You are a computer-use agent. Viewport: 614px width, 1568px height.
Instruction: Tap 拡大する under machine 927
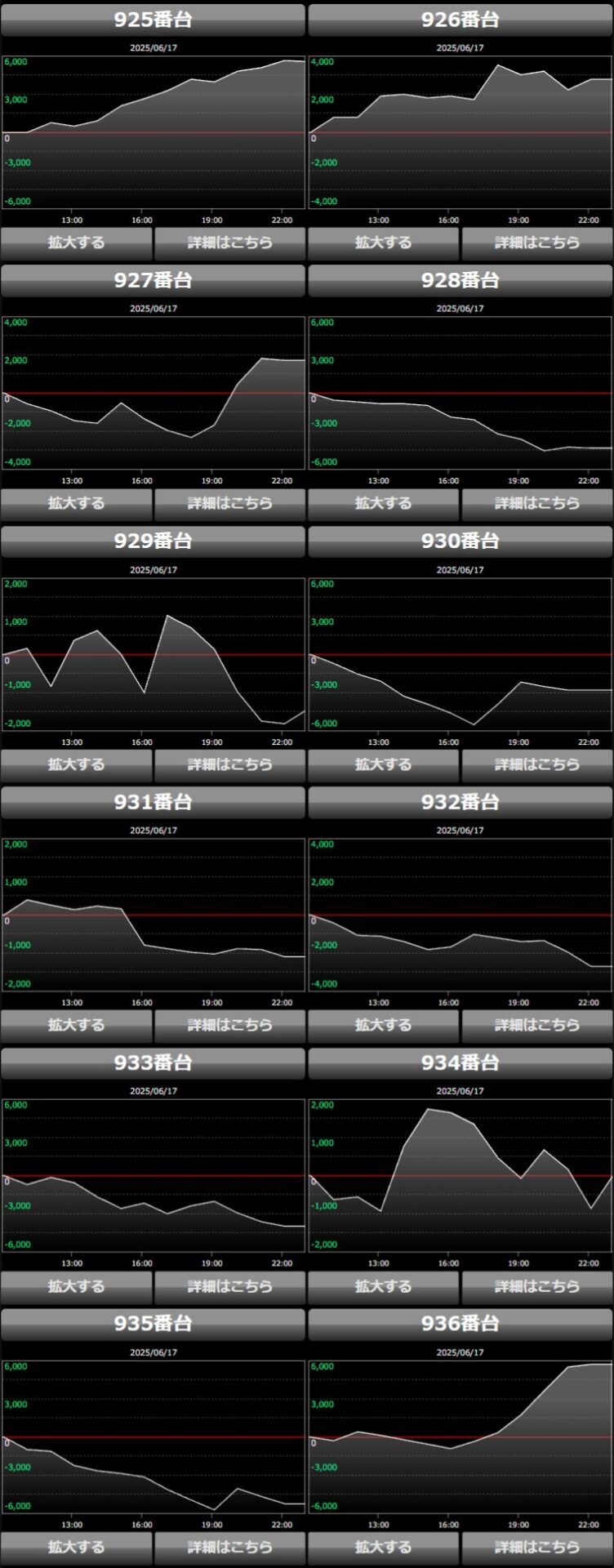click(77, 503)
